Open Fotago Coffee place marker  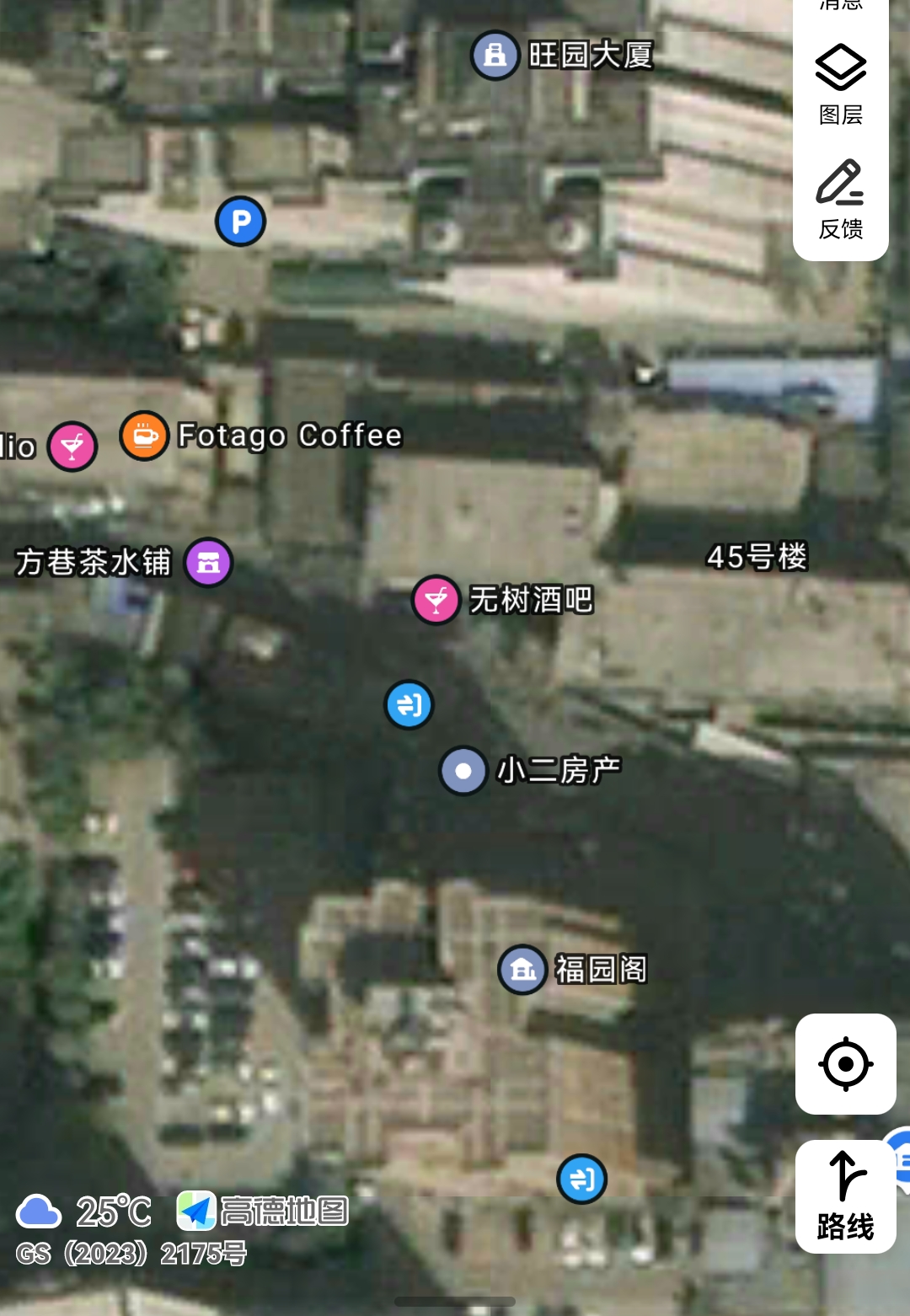coord(145,436)
